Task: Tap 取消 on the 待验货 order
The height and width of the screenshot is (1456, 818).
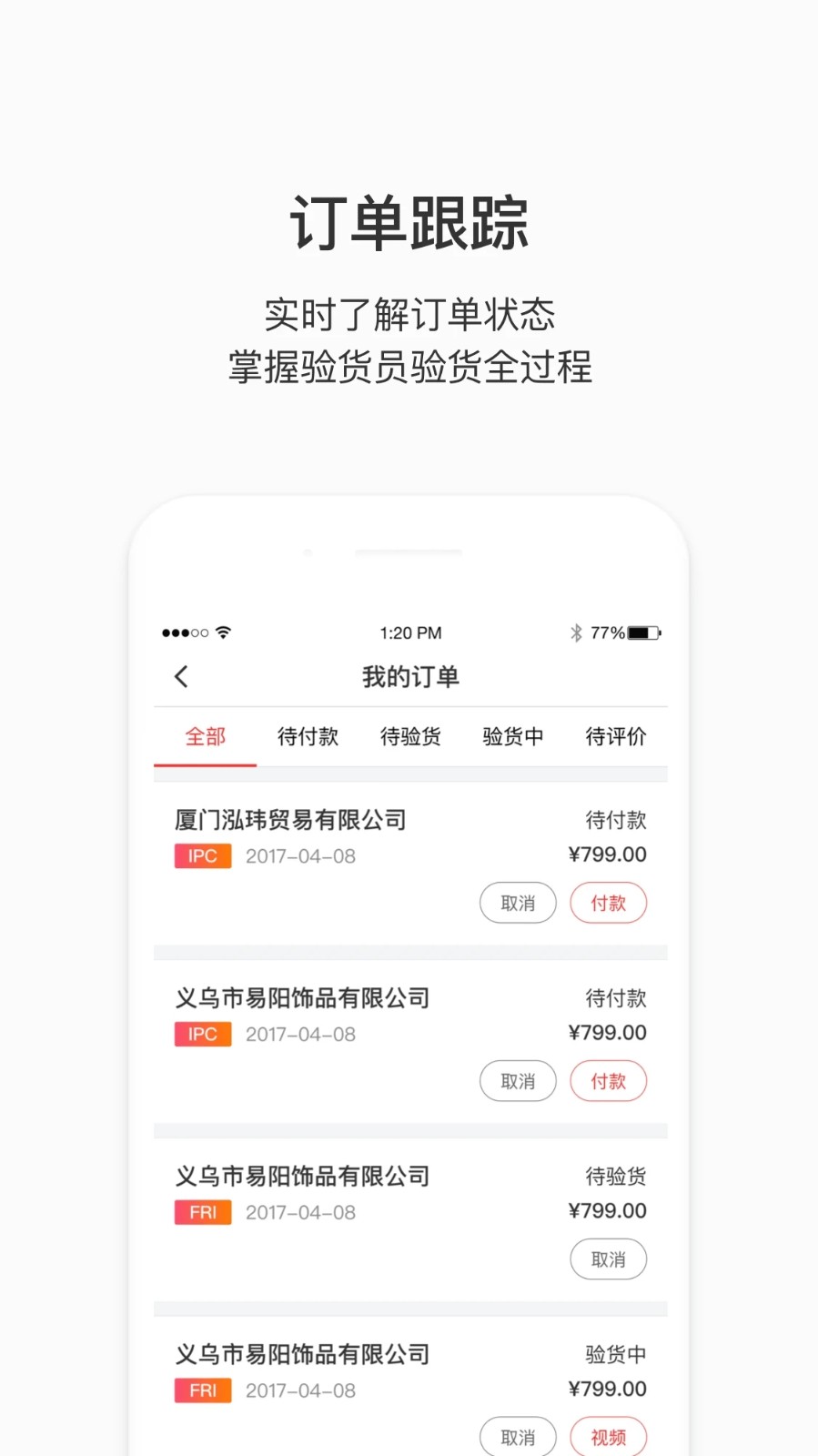Action: [x=608, y=1259]
